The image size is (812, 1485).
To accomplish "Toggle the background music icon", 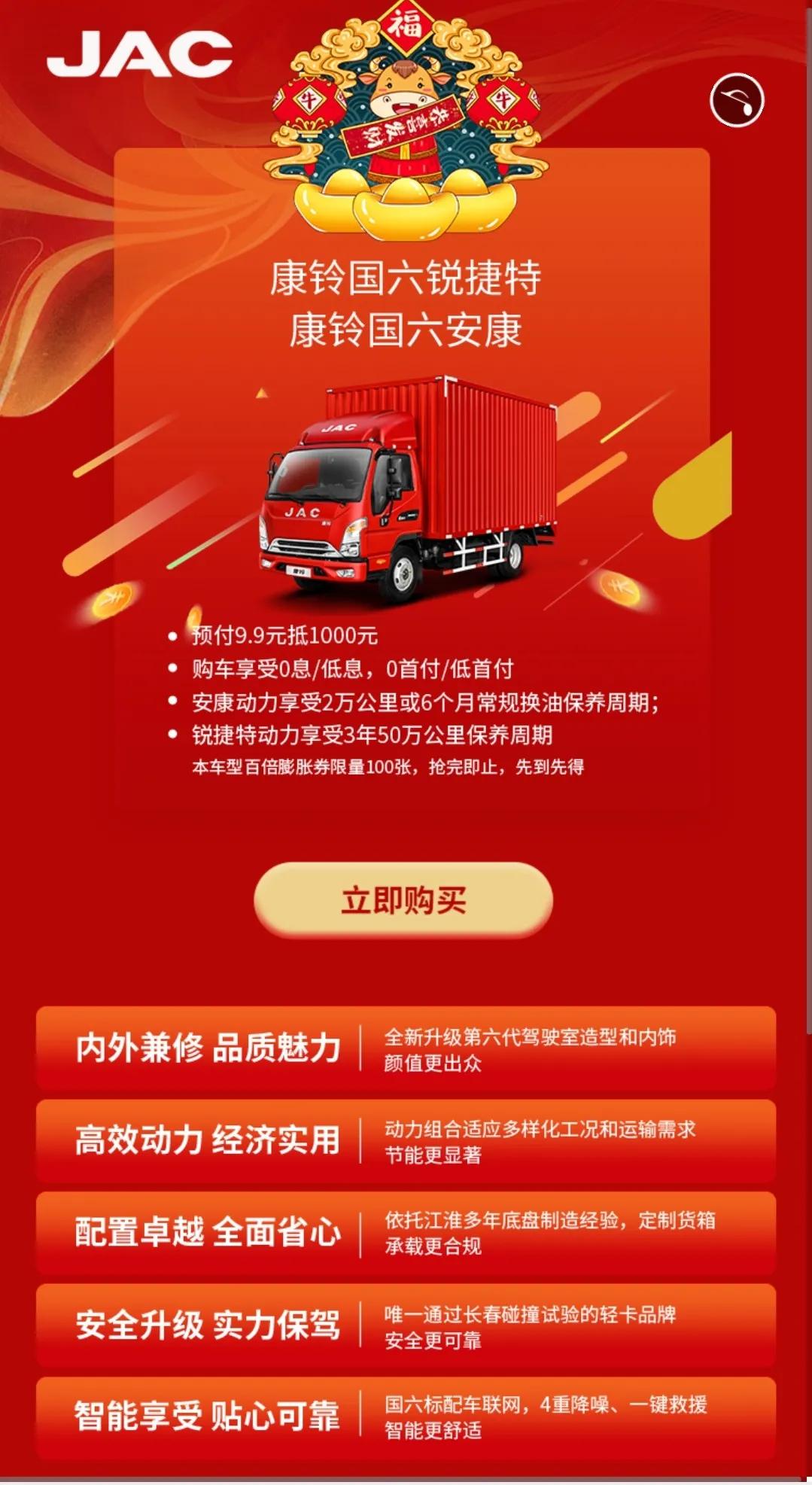I will click(x=736, y=101).
